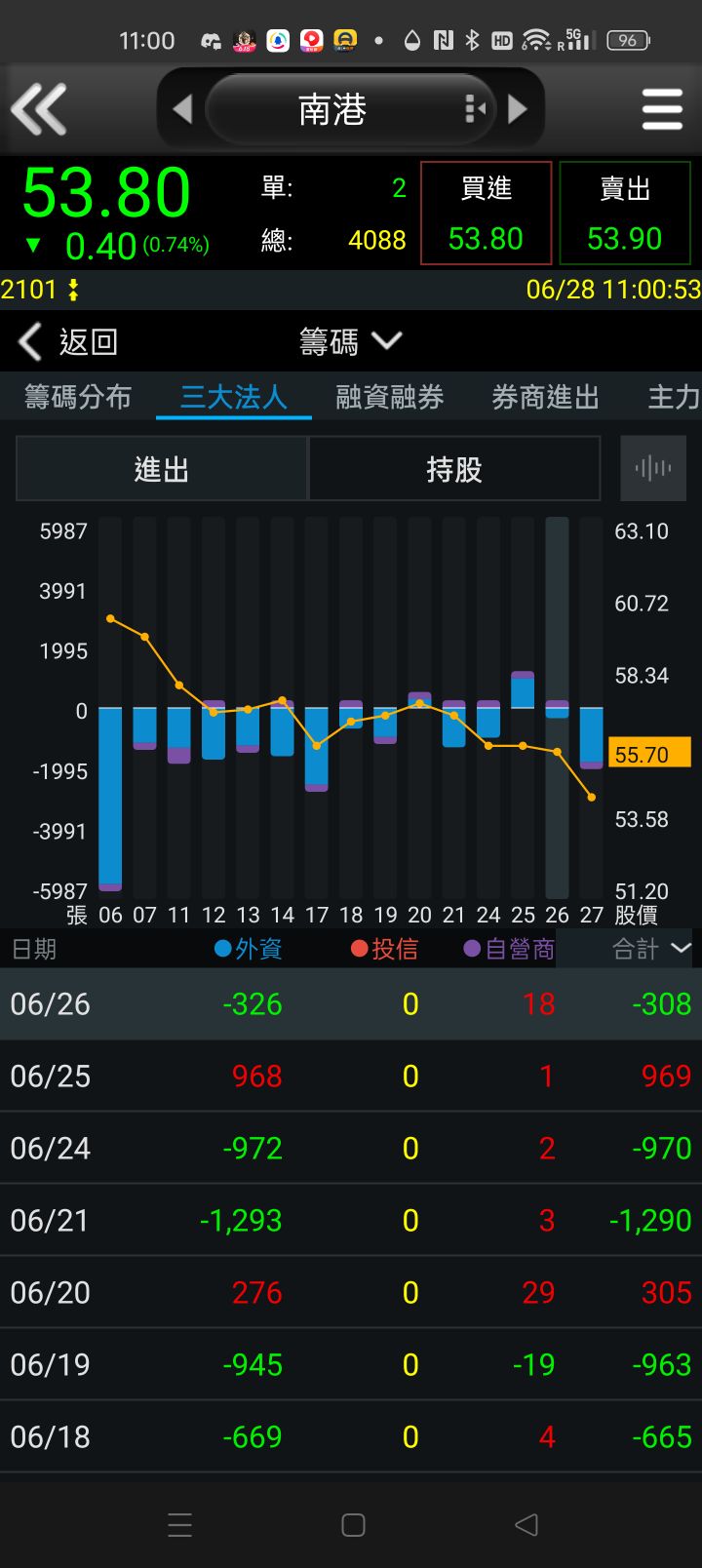Switch to the 持股 segment
This screenshot has height=1568, width=702.
tap(454, 469)
